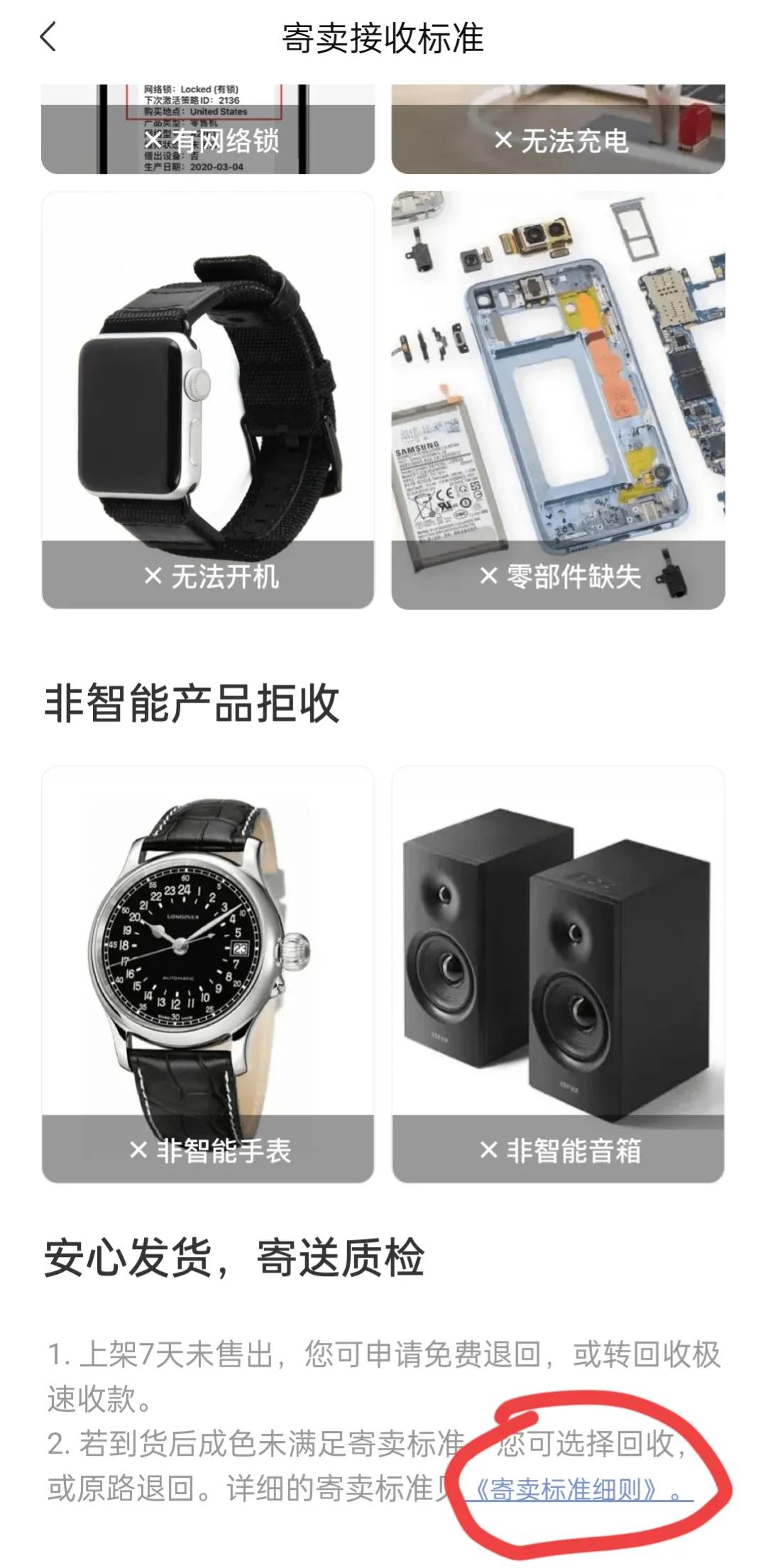Viewport: 766px width, 1568px height.
Task: Click the X icon beside 有网络锁 label
Action: click(x=155, y=141)
